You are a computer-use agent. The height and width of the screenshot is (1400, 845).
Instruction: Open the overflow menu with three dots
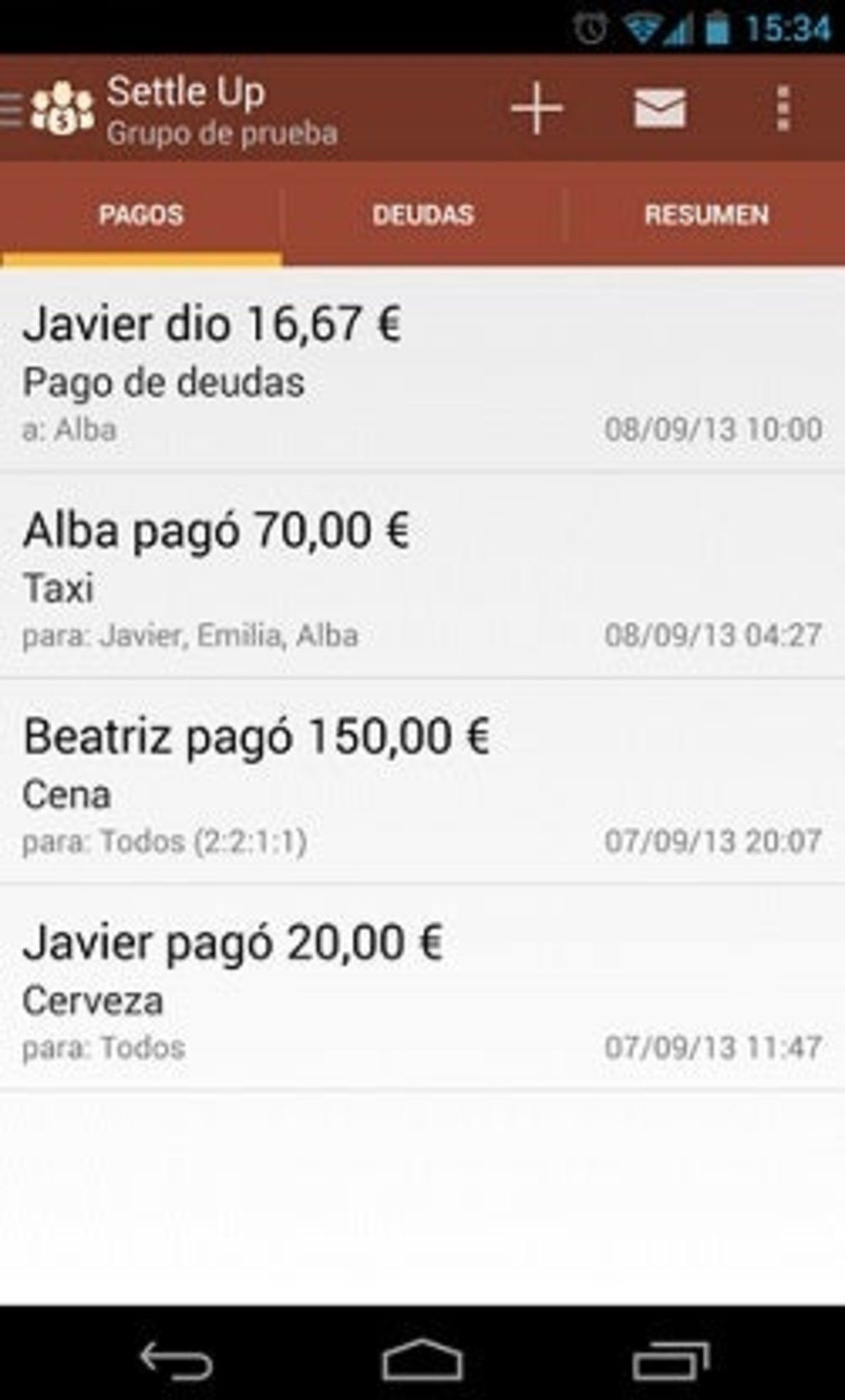[784, 109]
